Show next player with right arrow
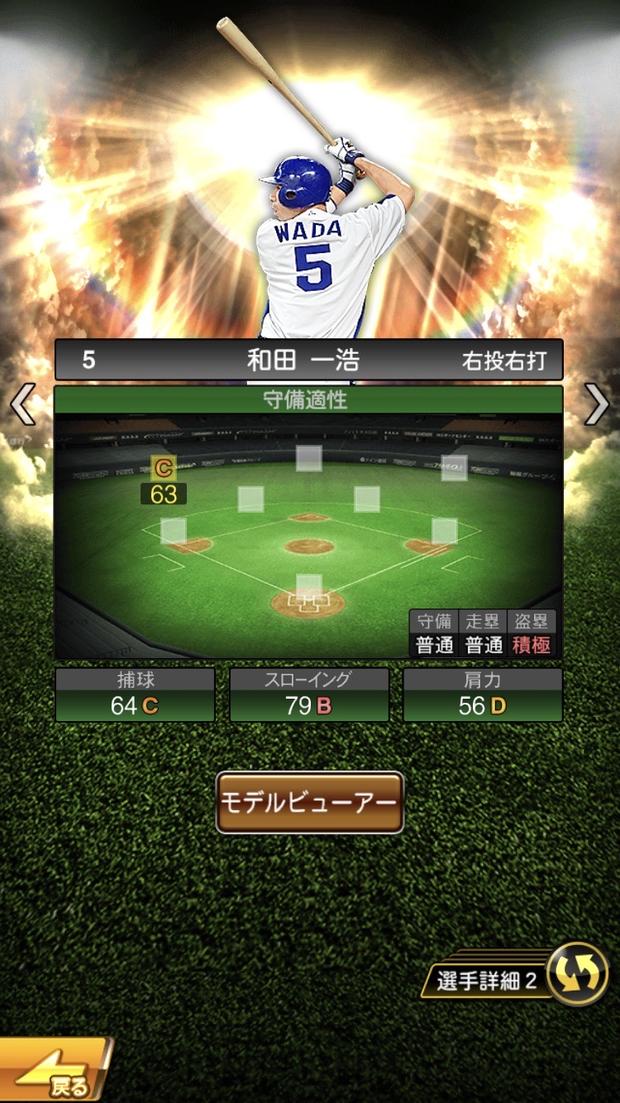 point(597,405)
